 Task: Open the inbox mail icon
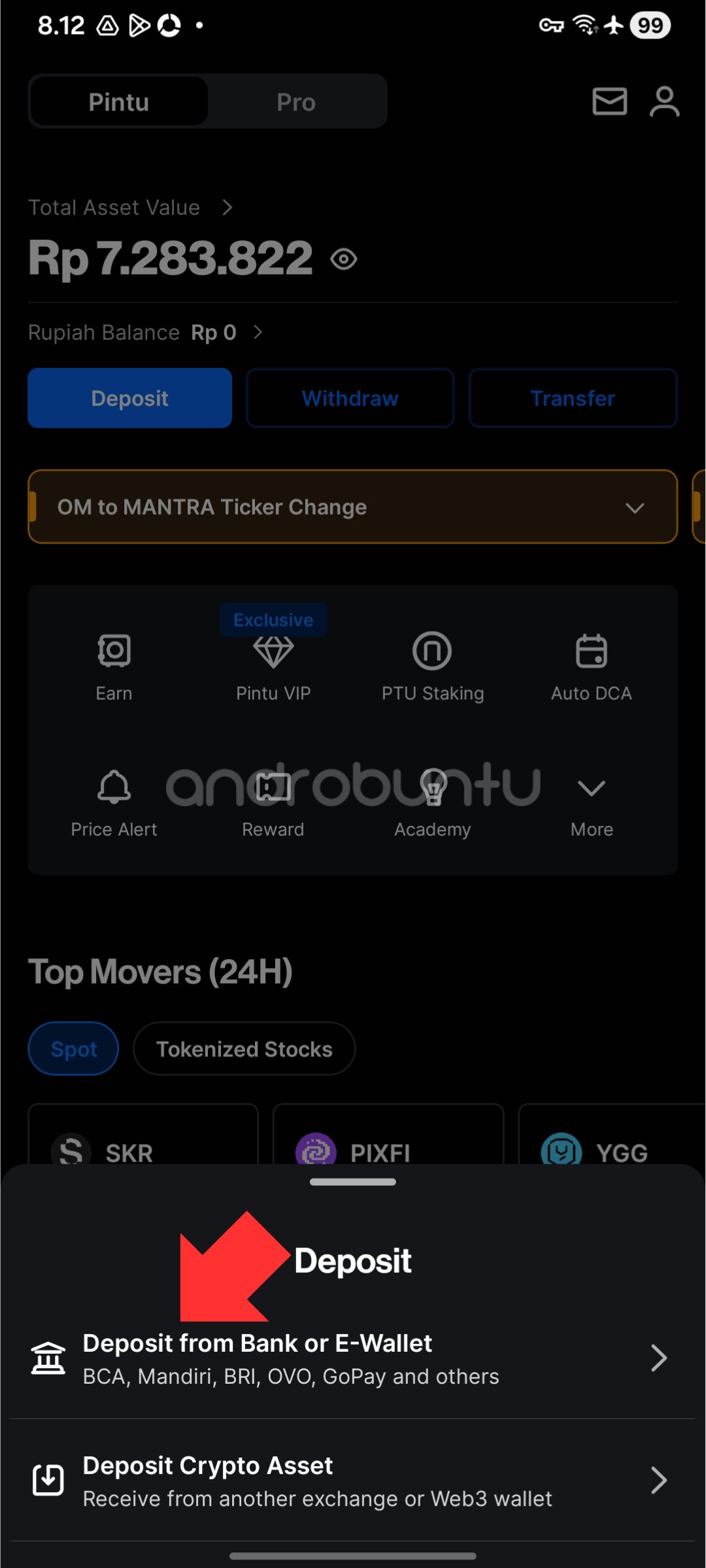[609, 102]
